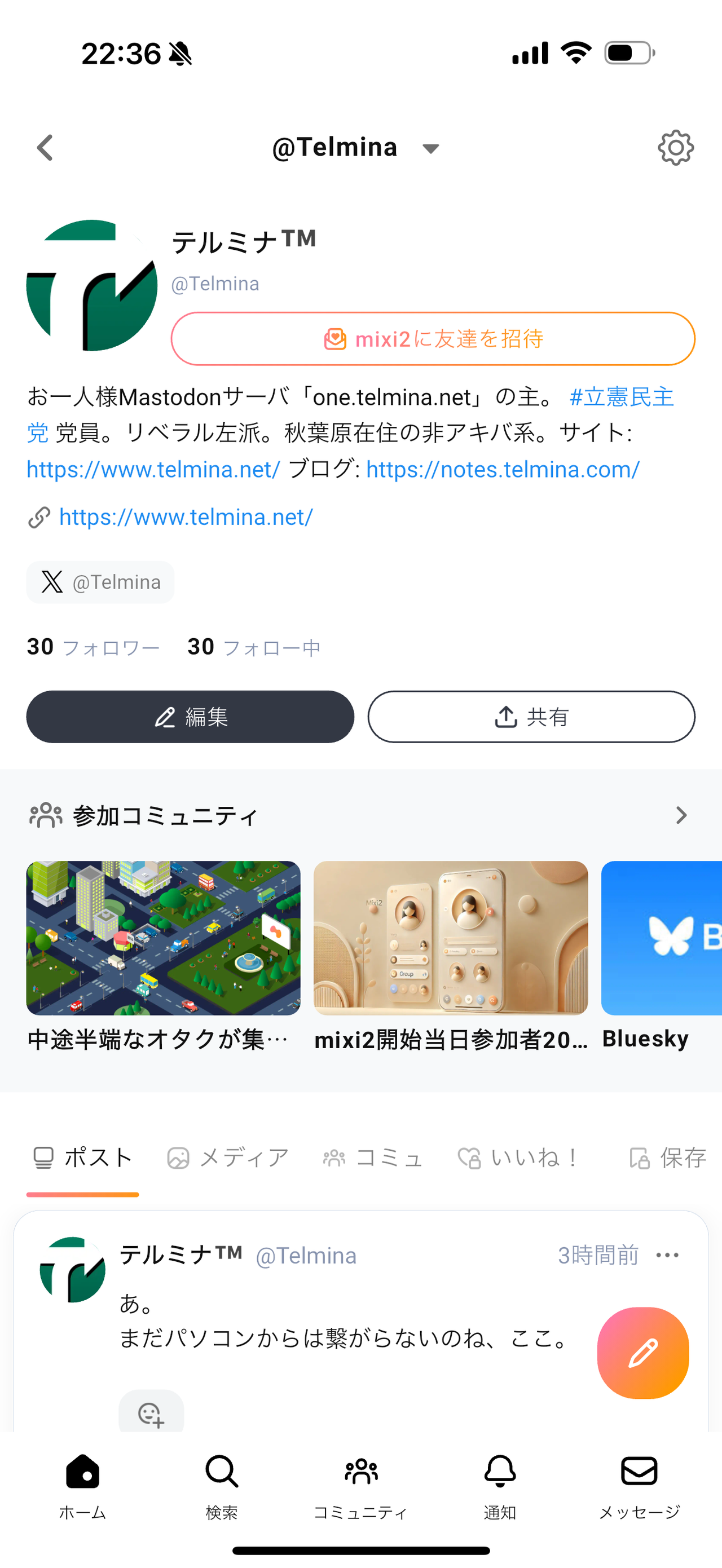The height and width of the screenshot is (1568, 722).
Task: Expand the 参加コミュニティ list chevron
Action: pos(681,815)
